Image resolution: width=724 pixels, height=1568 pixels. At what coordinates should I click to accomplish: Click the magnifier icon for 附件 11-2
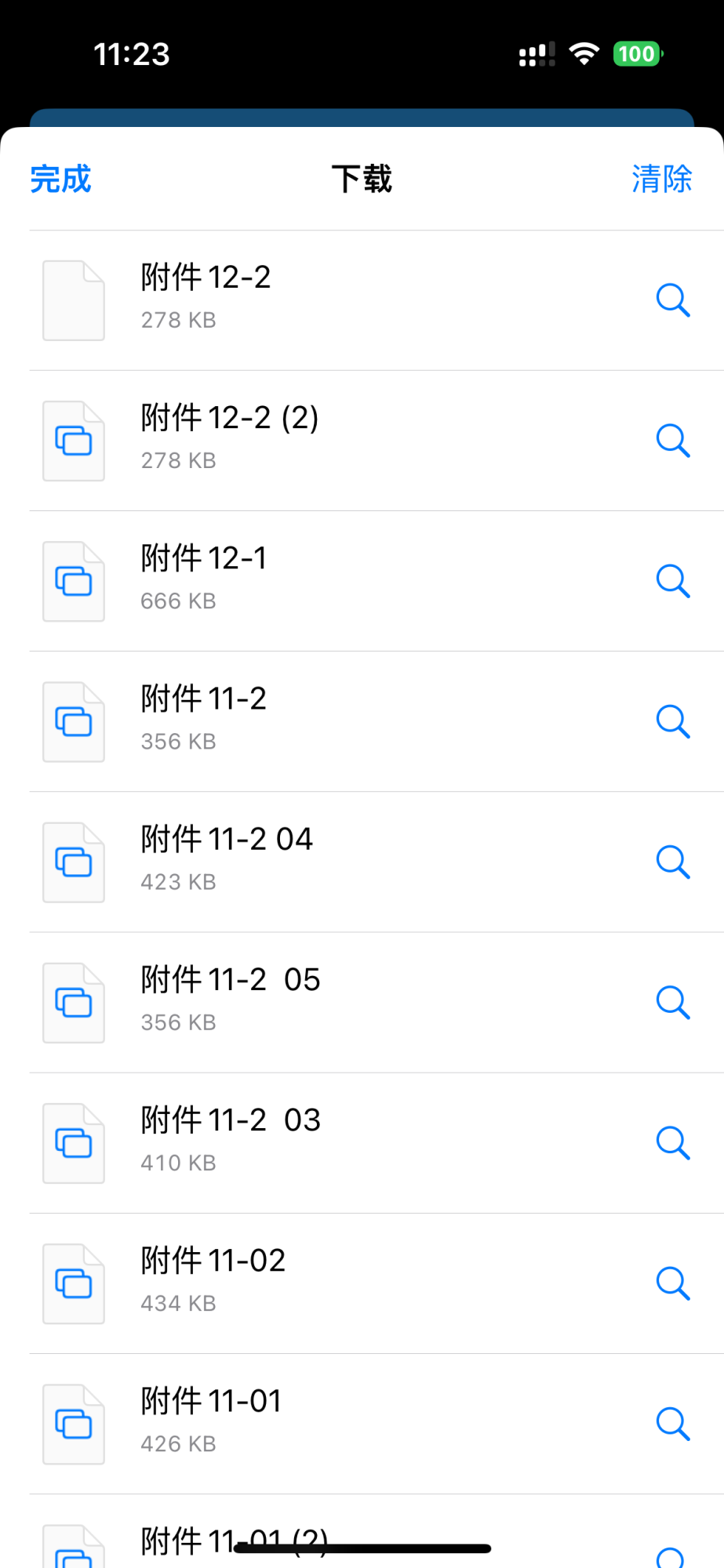[673, 721]
